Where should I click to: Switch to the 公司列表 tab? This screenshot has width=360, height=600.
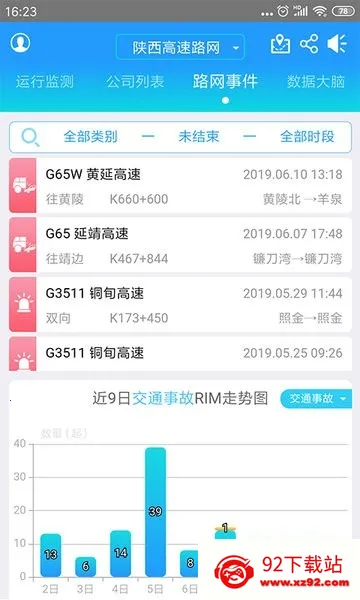[135, 82]
